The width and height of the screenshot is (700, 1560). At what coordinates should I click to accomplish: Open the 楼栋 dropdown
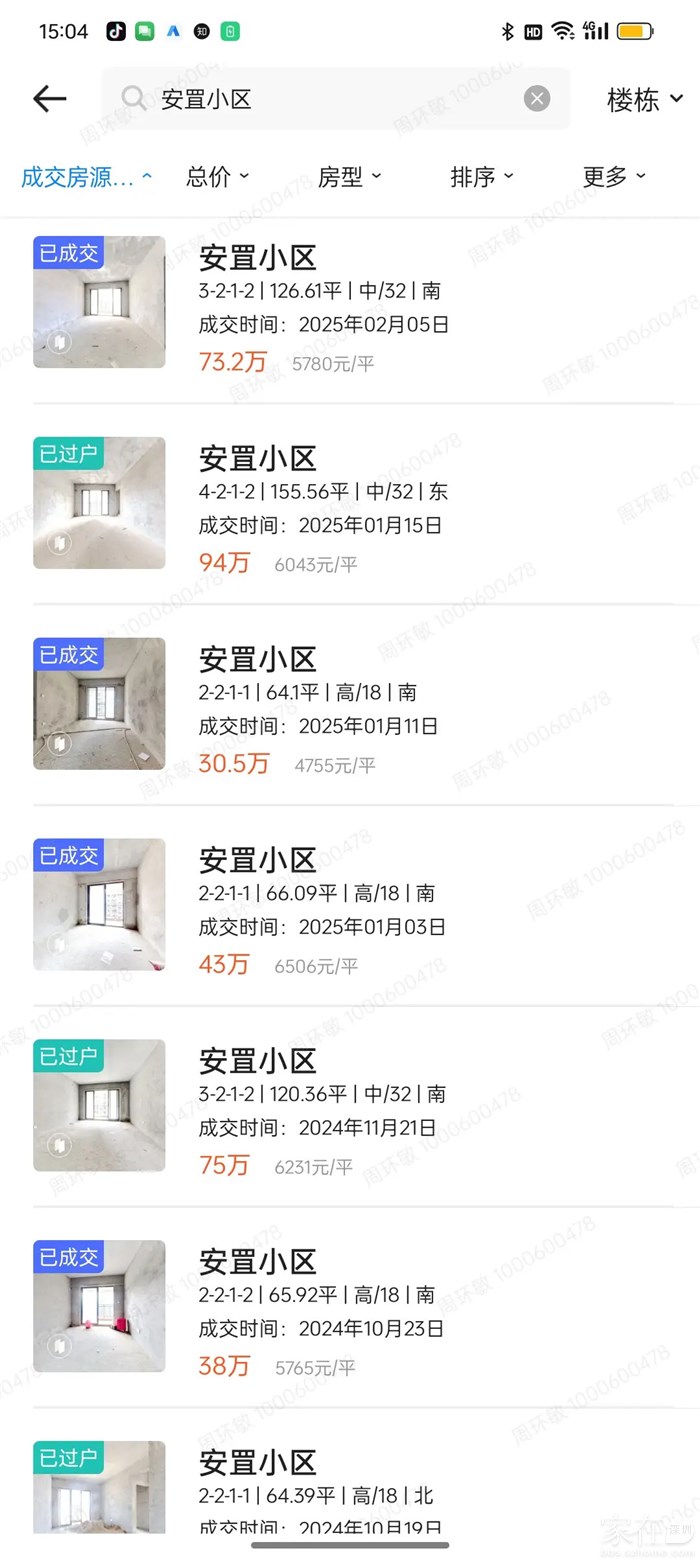point(644,99)
